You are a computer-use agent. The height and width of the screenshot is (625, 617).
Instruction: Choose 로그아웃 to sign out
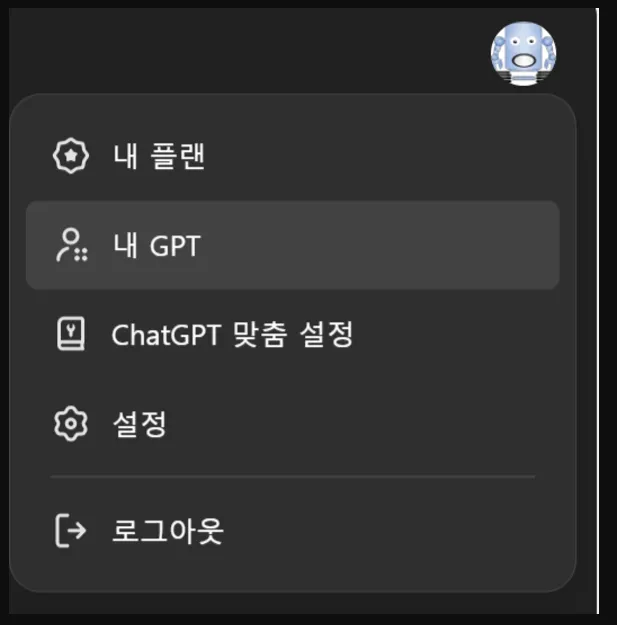point(167,531)
